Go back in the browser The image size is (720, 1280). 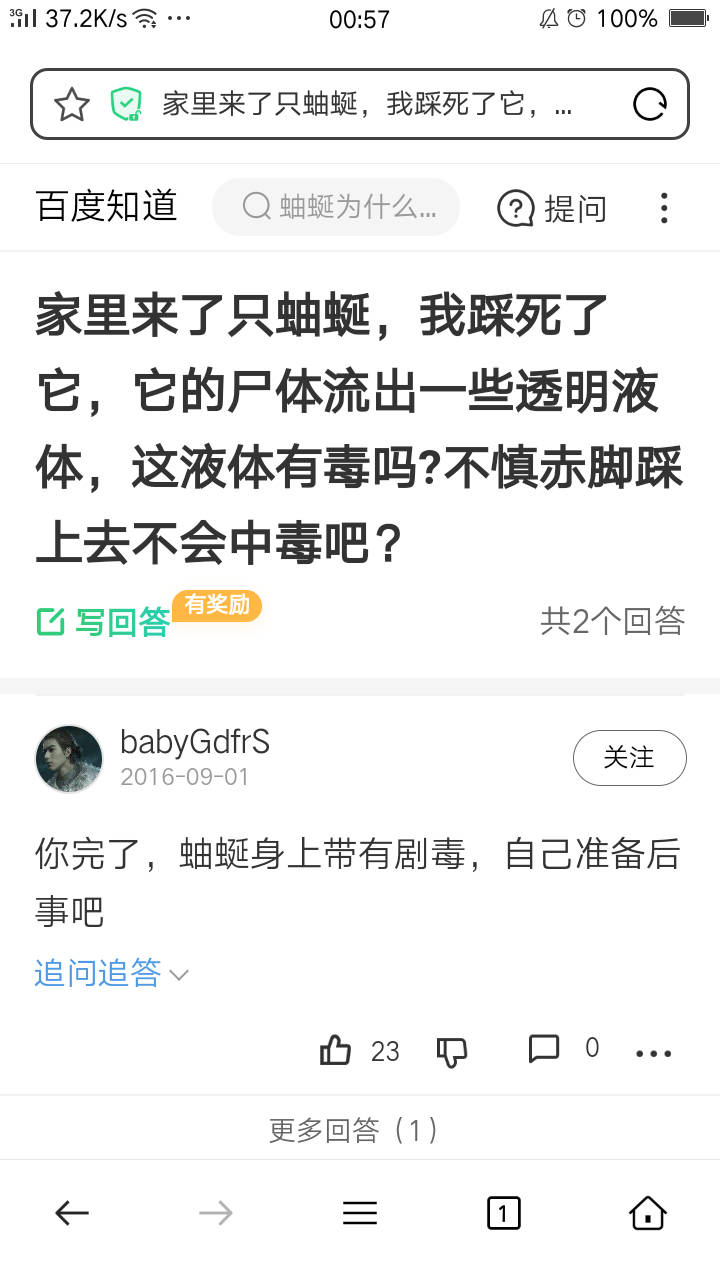(x=72, y=1213)
